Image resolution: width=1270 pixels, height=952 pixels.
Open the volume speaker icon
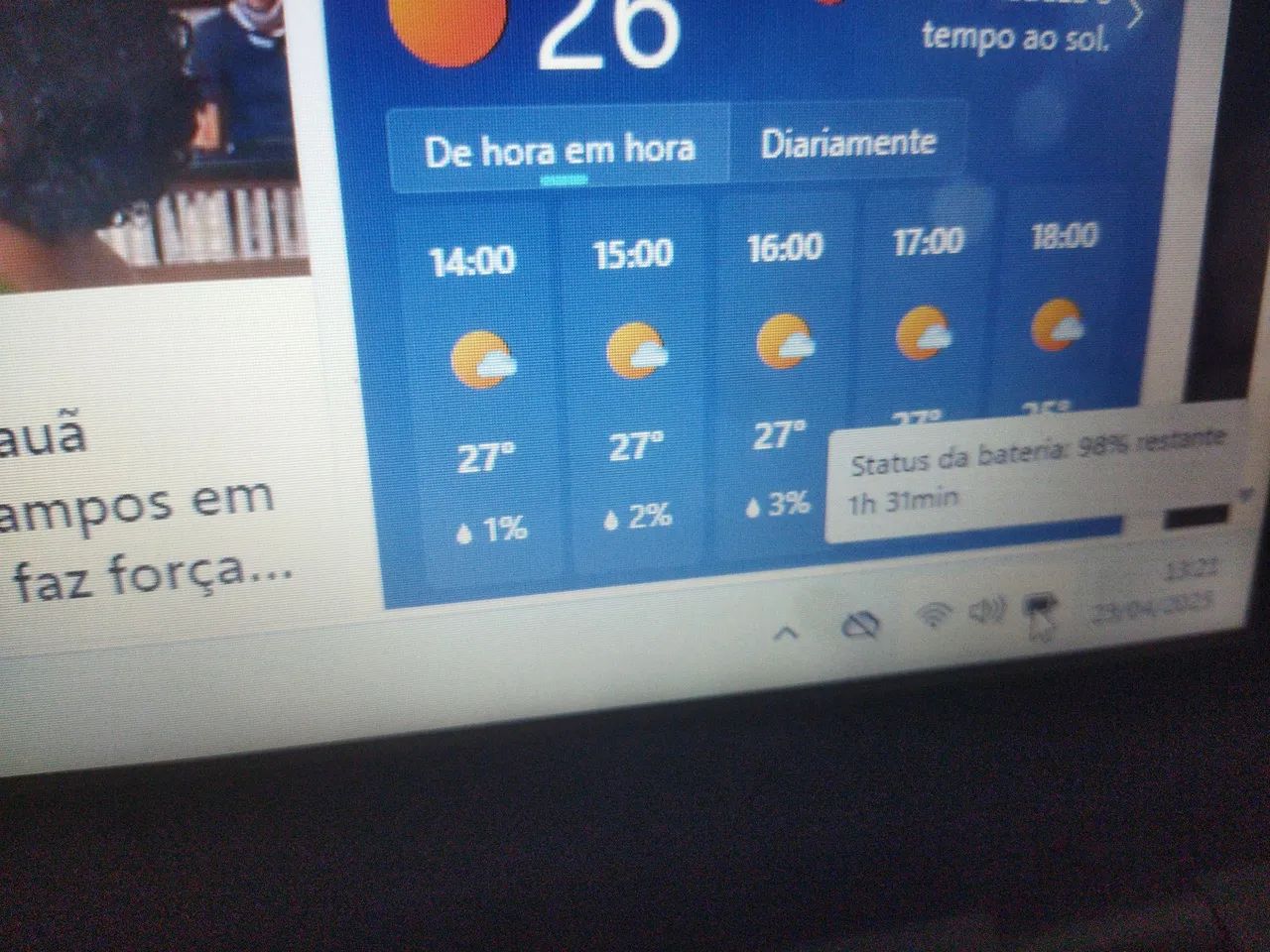click(x=987, y=611)
